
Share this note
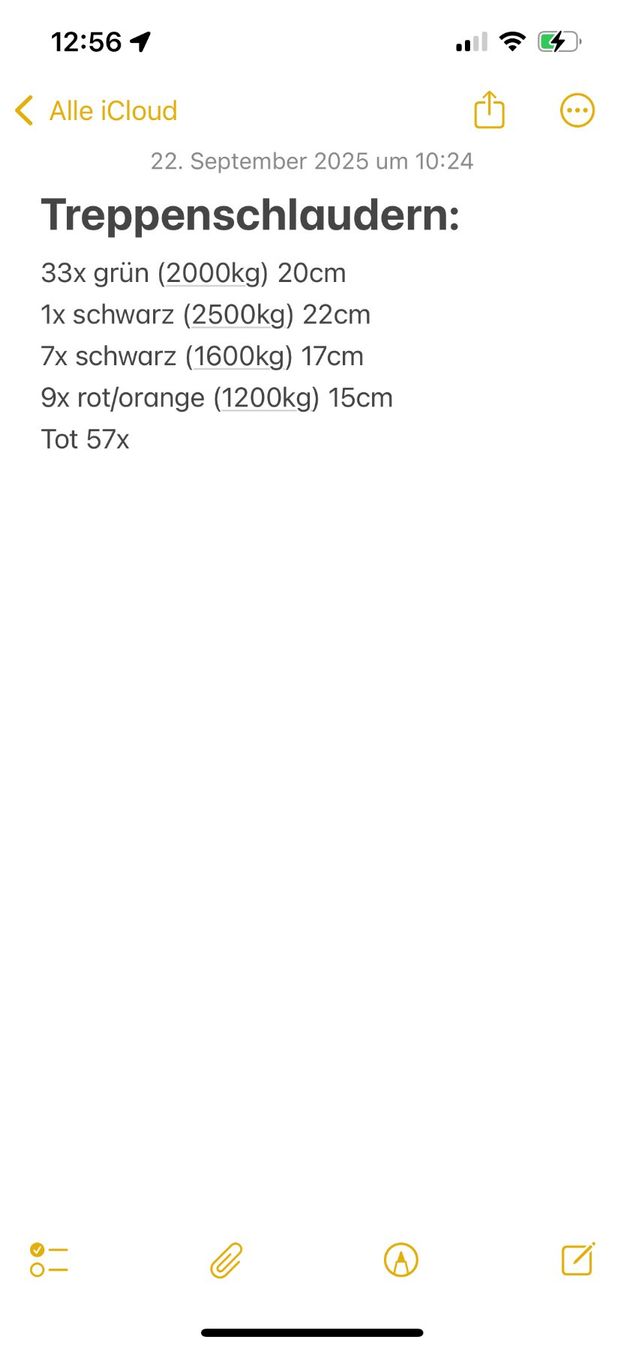(x=489, y=110)
